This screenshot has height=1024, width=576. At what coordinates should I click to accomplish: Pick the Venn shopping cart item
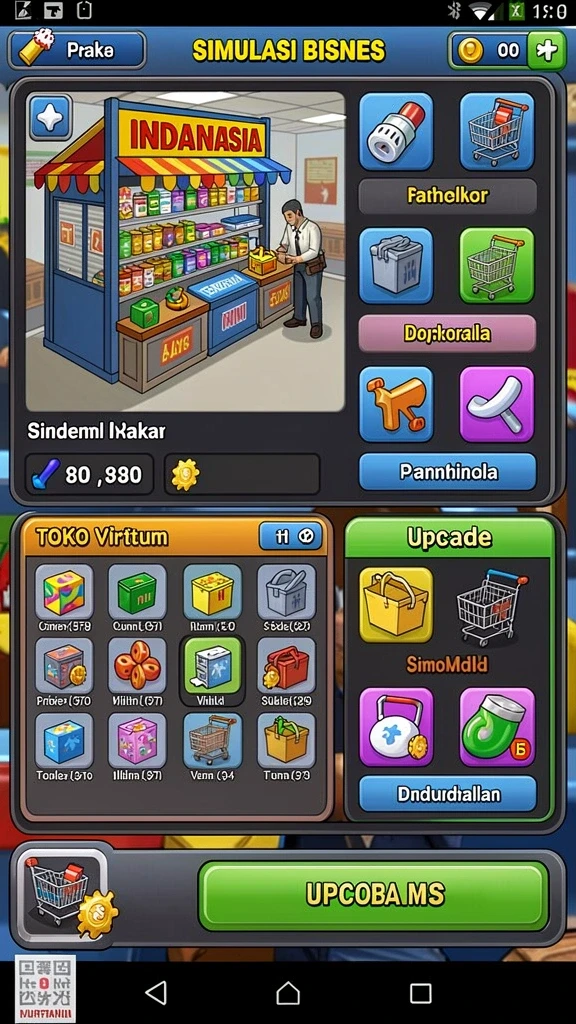click(212, 746)
